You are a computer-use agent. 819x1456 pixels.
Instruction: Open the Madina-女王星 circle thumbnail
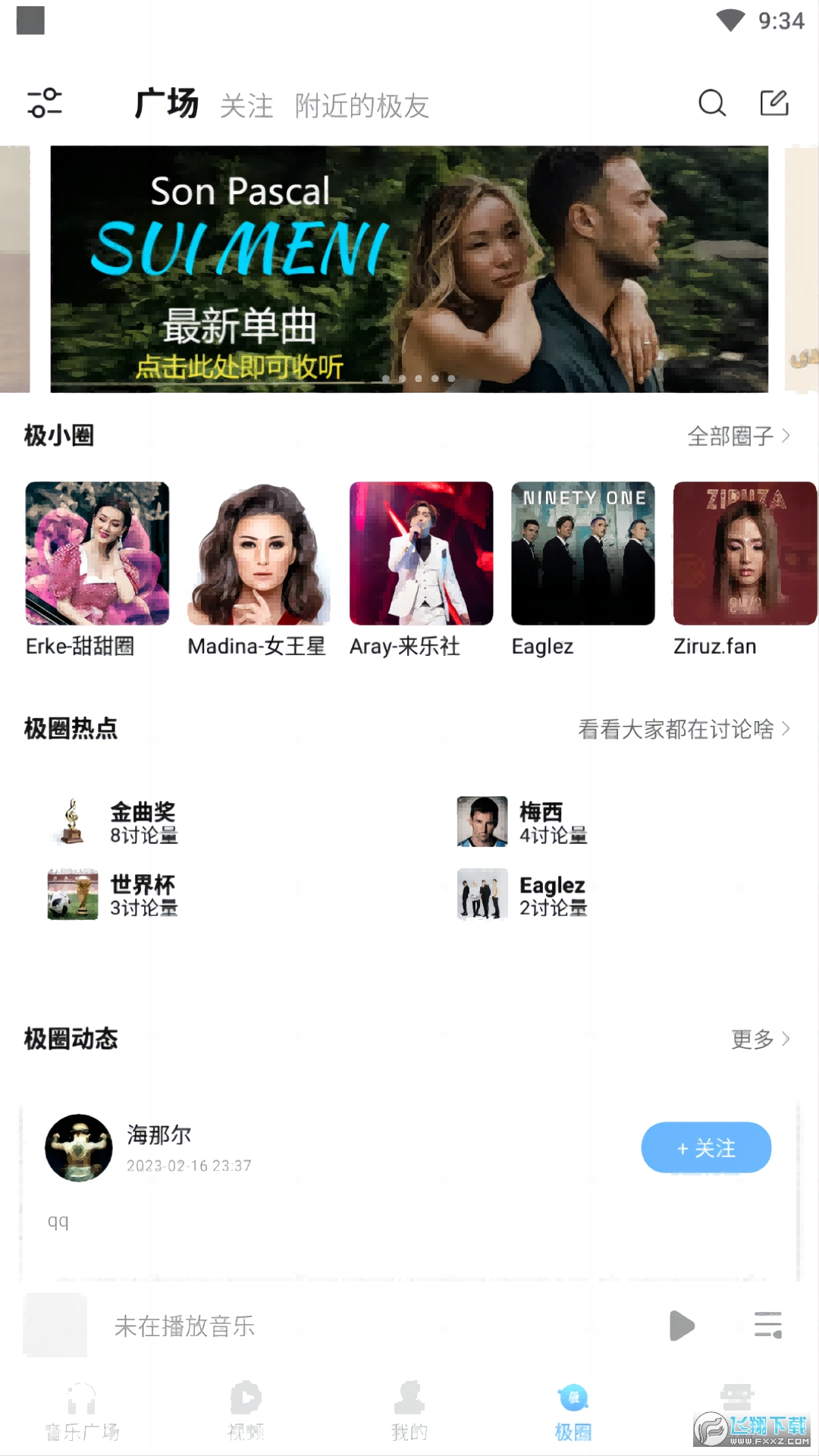(x=258, y=554)
